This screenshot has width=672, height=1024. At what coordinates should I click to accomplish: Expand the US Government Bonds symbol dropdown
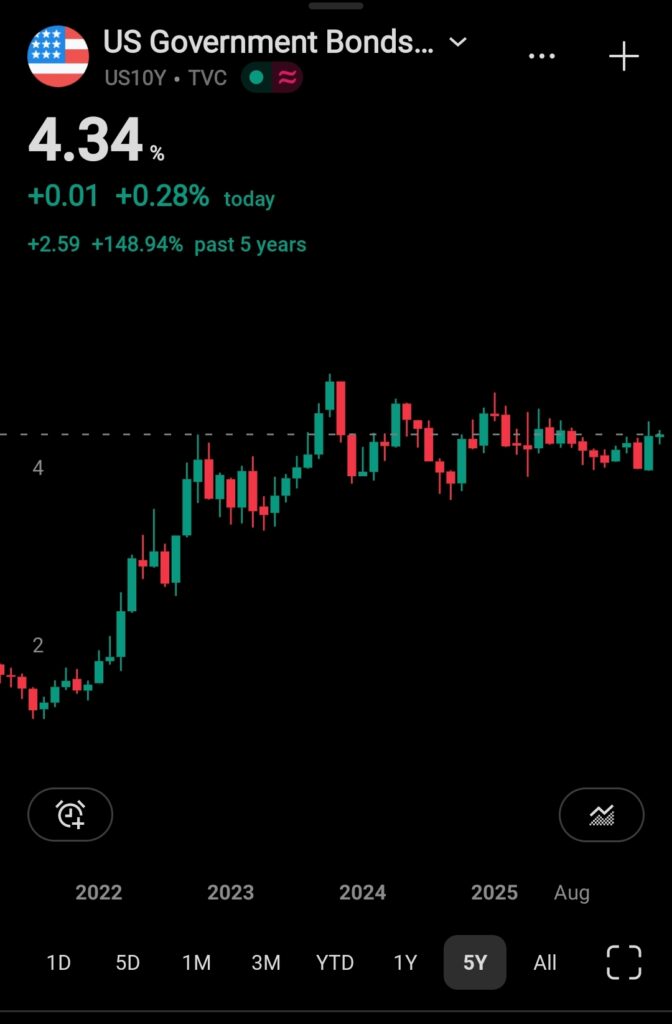pyautogui.click(x=457, y=42)
